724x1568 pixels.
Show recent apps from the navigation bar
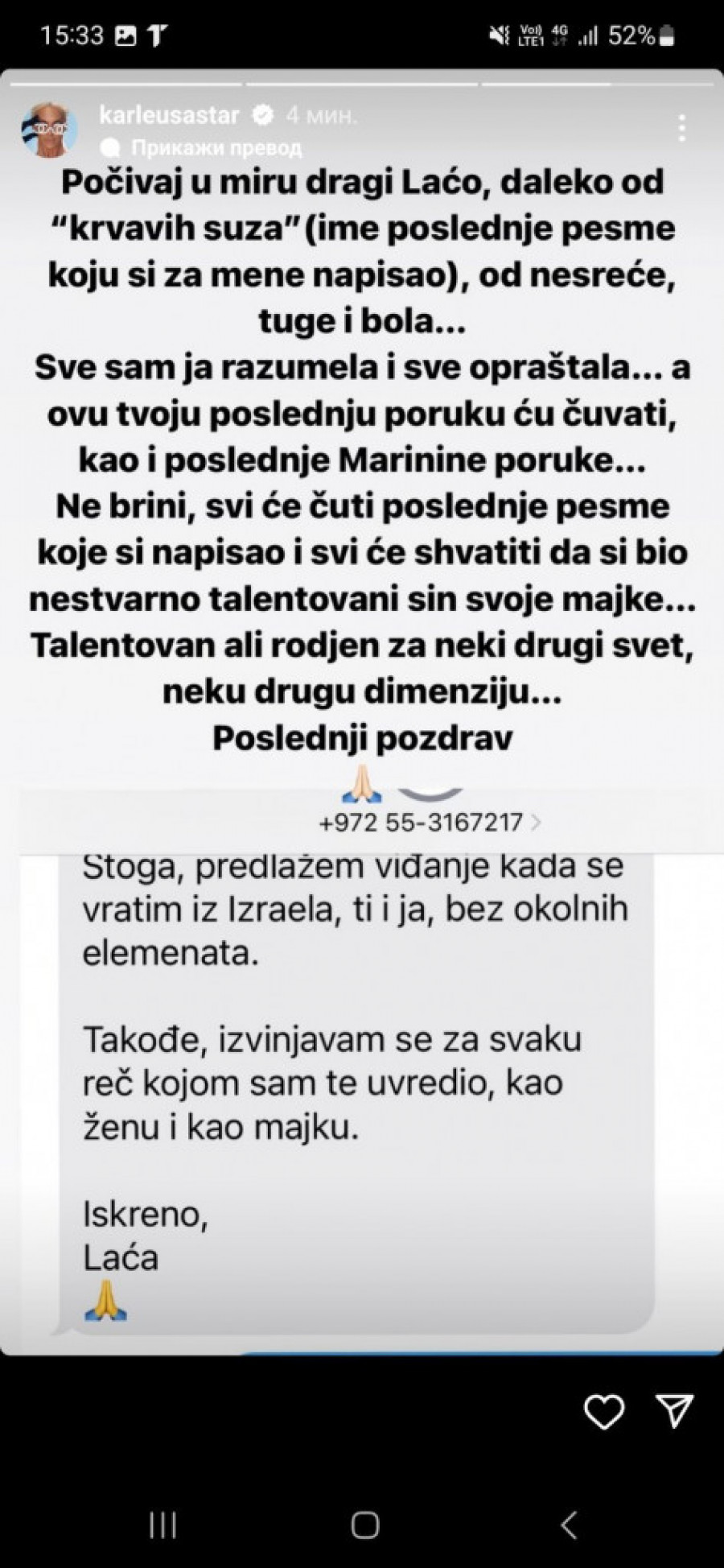coord(162,1525)
